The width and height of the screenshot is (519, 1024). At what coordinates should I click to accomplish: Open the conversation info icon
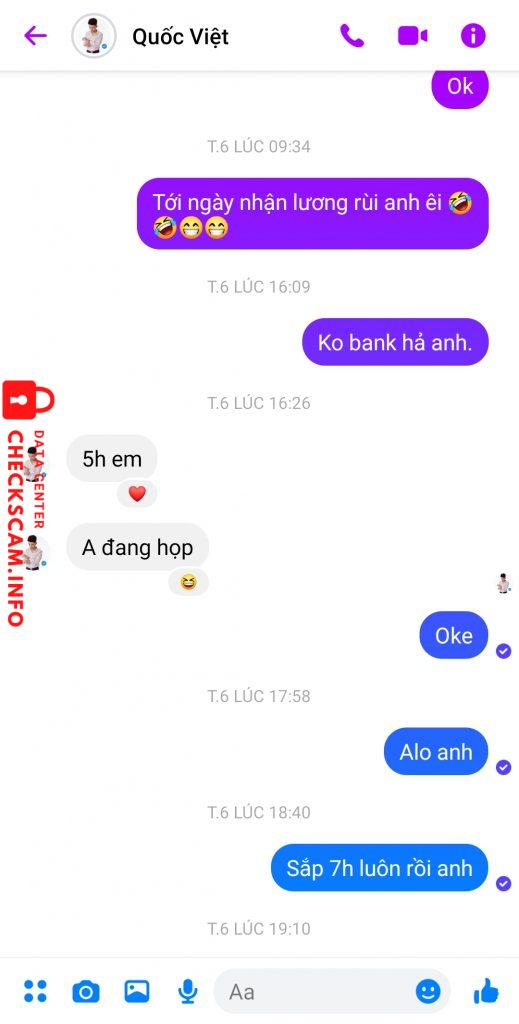click(473, 36)
